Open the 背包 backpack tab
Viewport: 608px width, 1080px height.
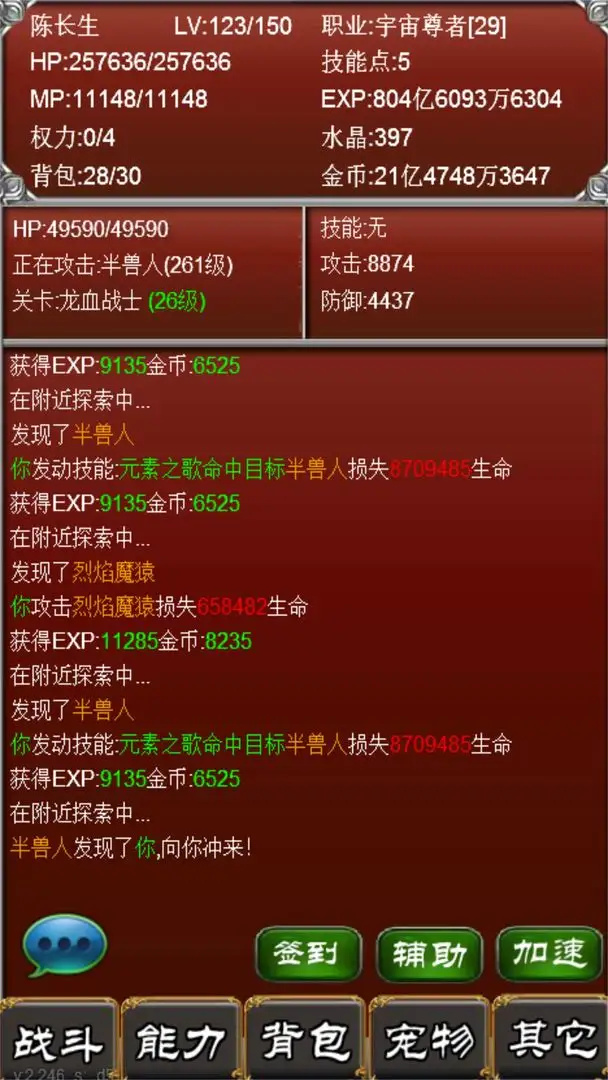tap(304, 1040)
